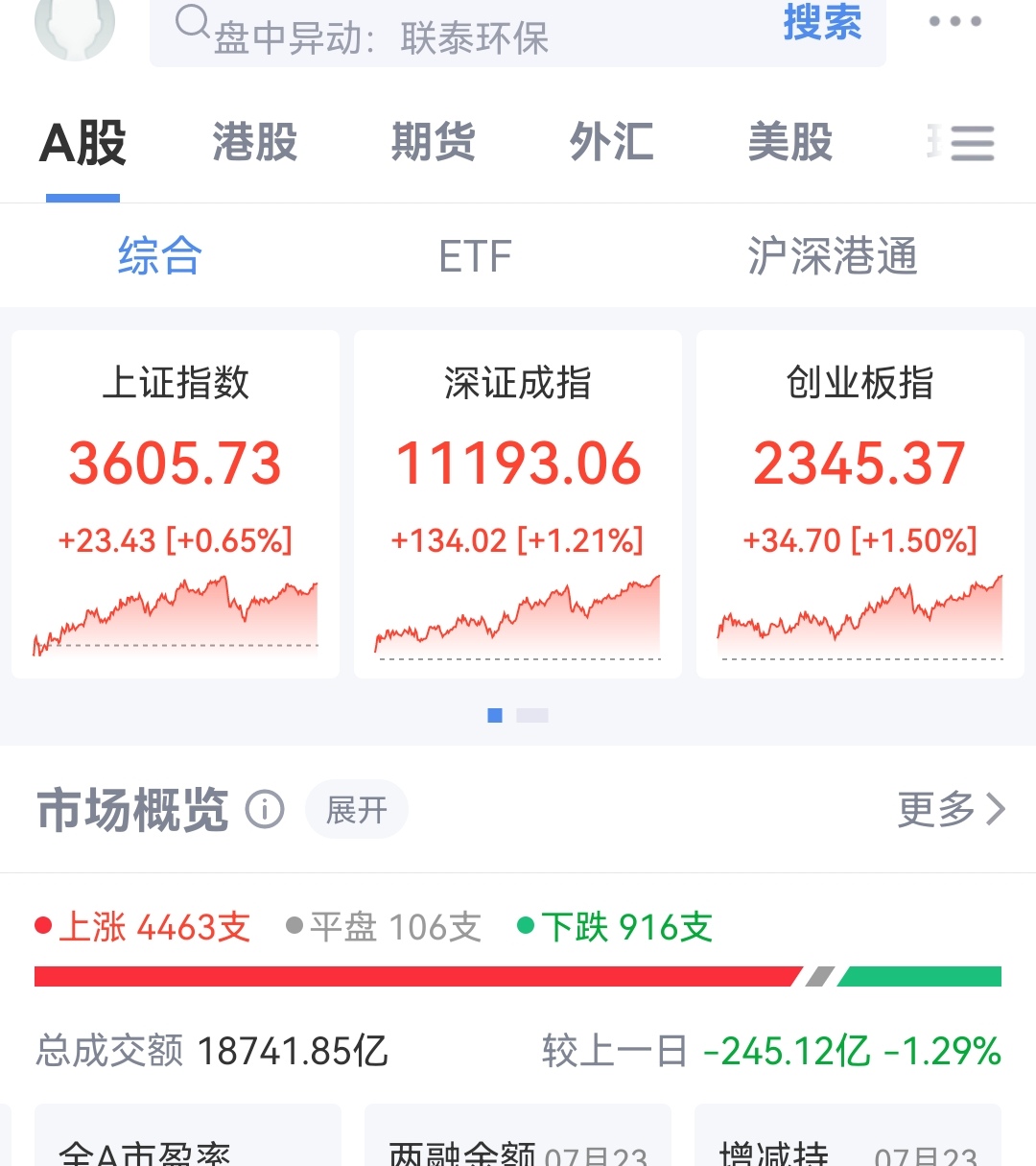1036x1166 pixels.
Task: Expand the 市场概览 section via 展开
Action: pyautogui.click(x=356, y=809)
